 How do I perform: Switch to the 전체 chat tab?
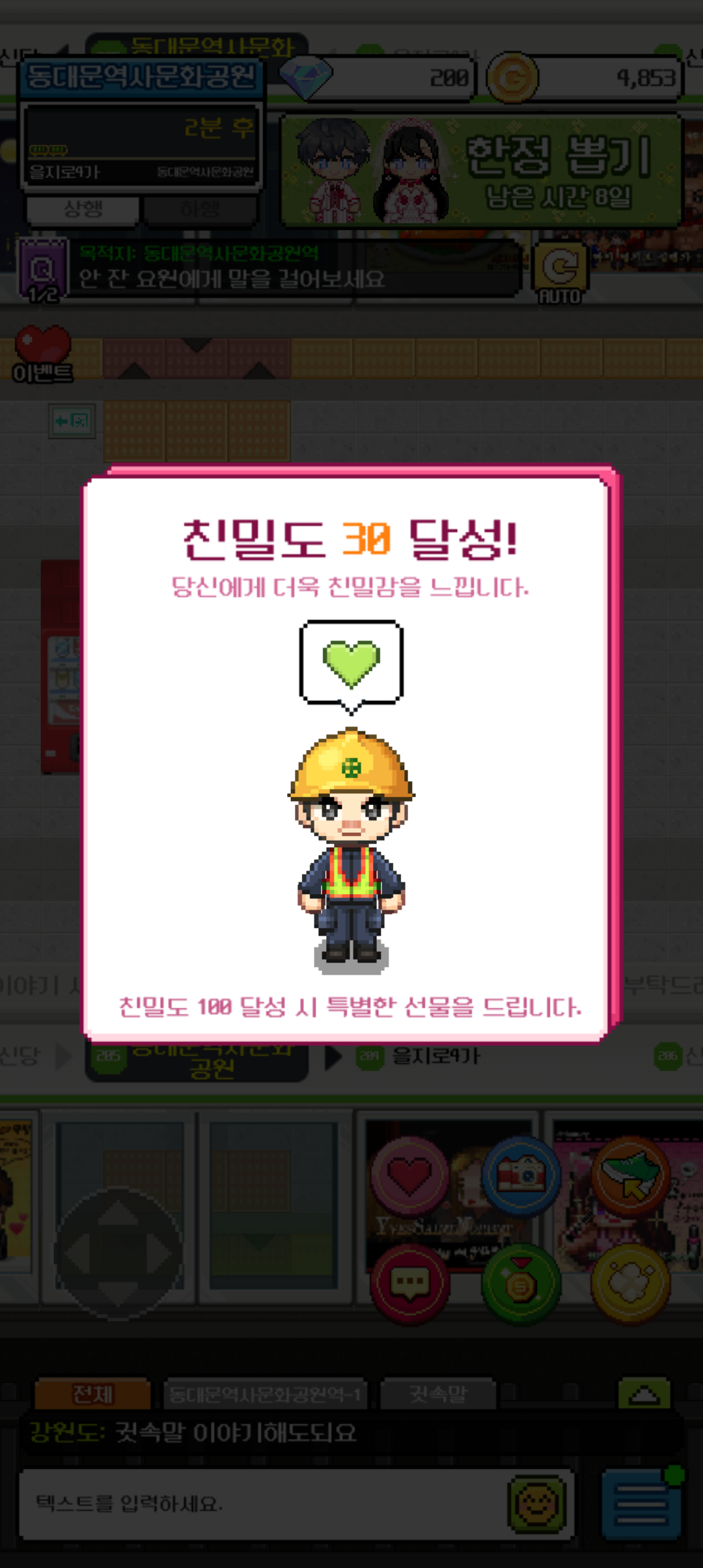click(92, 1394)
